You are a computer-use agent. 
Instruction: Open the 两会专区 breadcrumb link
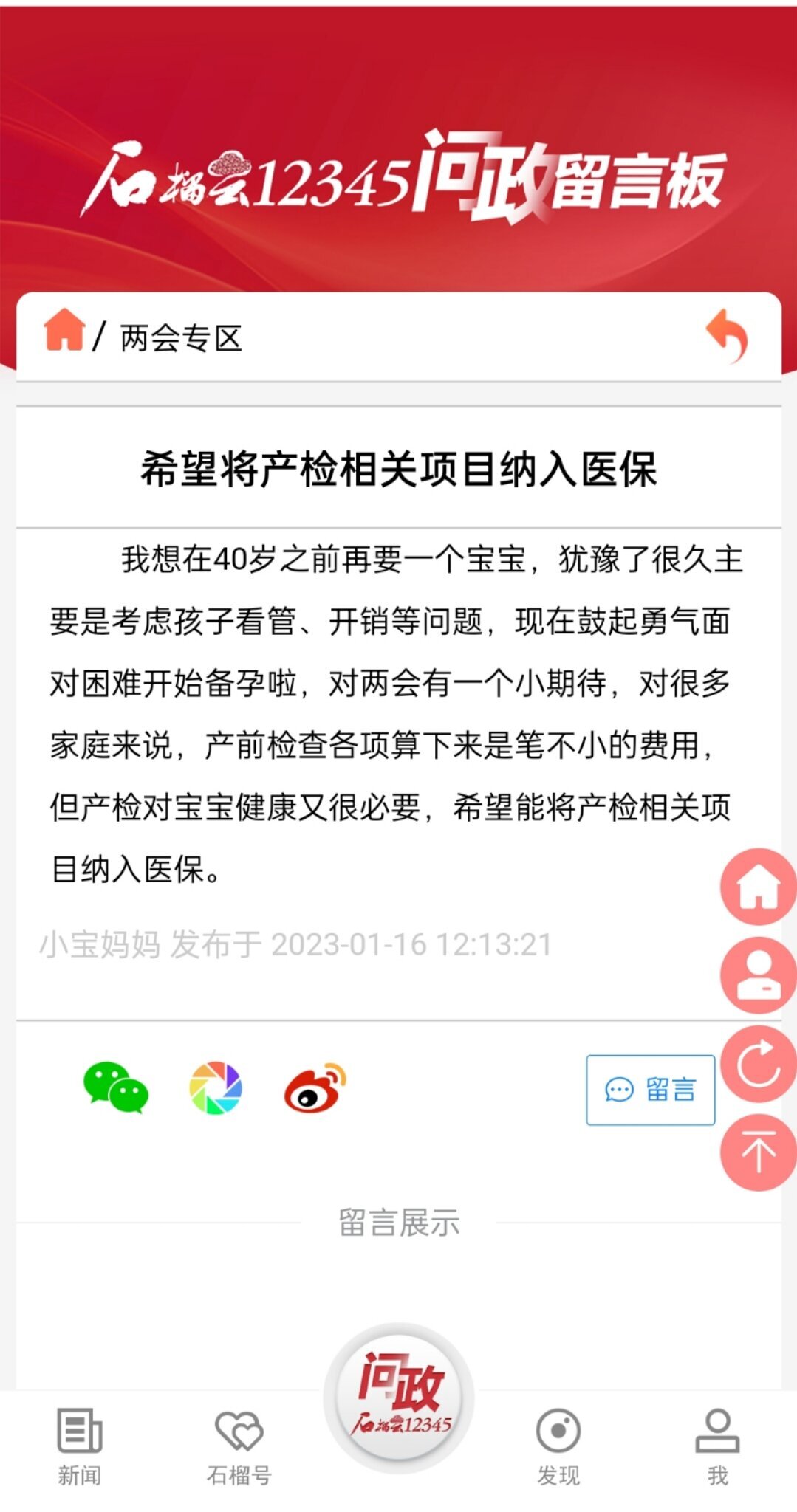click(181, 338)
